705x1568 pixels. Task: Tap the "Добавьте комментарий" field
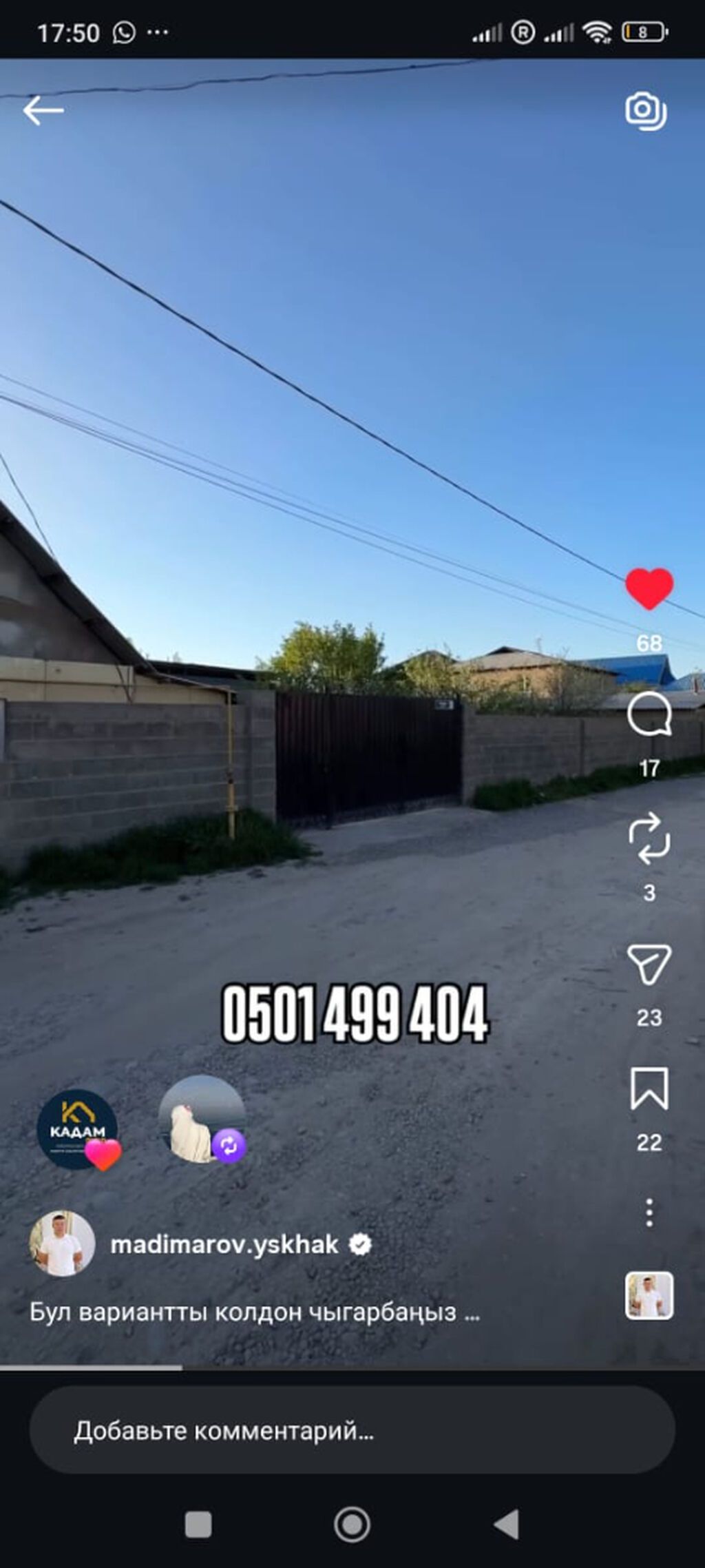tap(352, 1430)
